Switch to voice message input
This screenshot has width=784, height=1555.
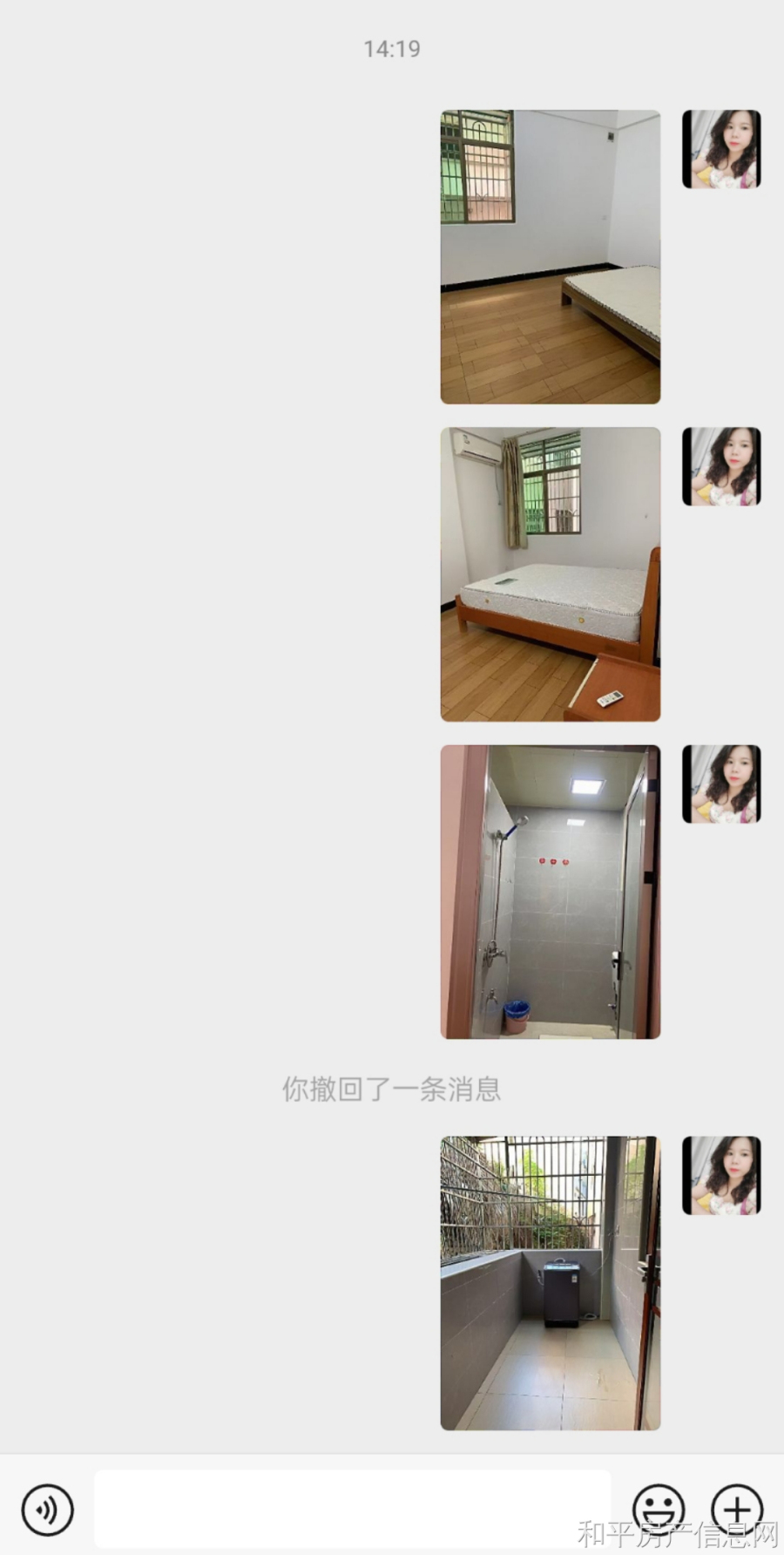[x=48, y=1510]
